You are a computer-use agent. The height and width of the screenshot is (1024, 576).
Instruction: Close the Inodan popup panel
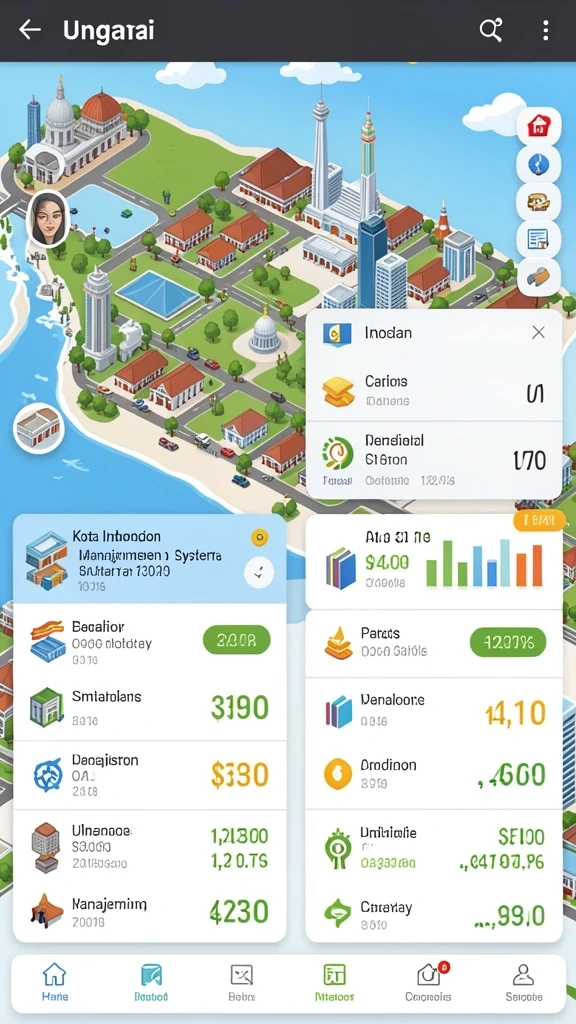click(x=538, y=333)
